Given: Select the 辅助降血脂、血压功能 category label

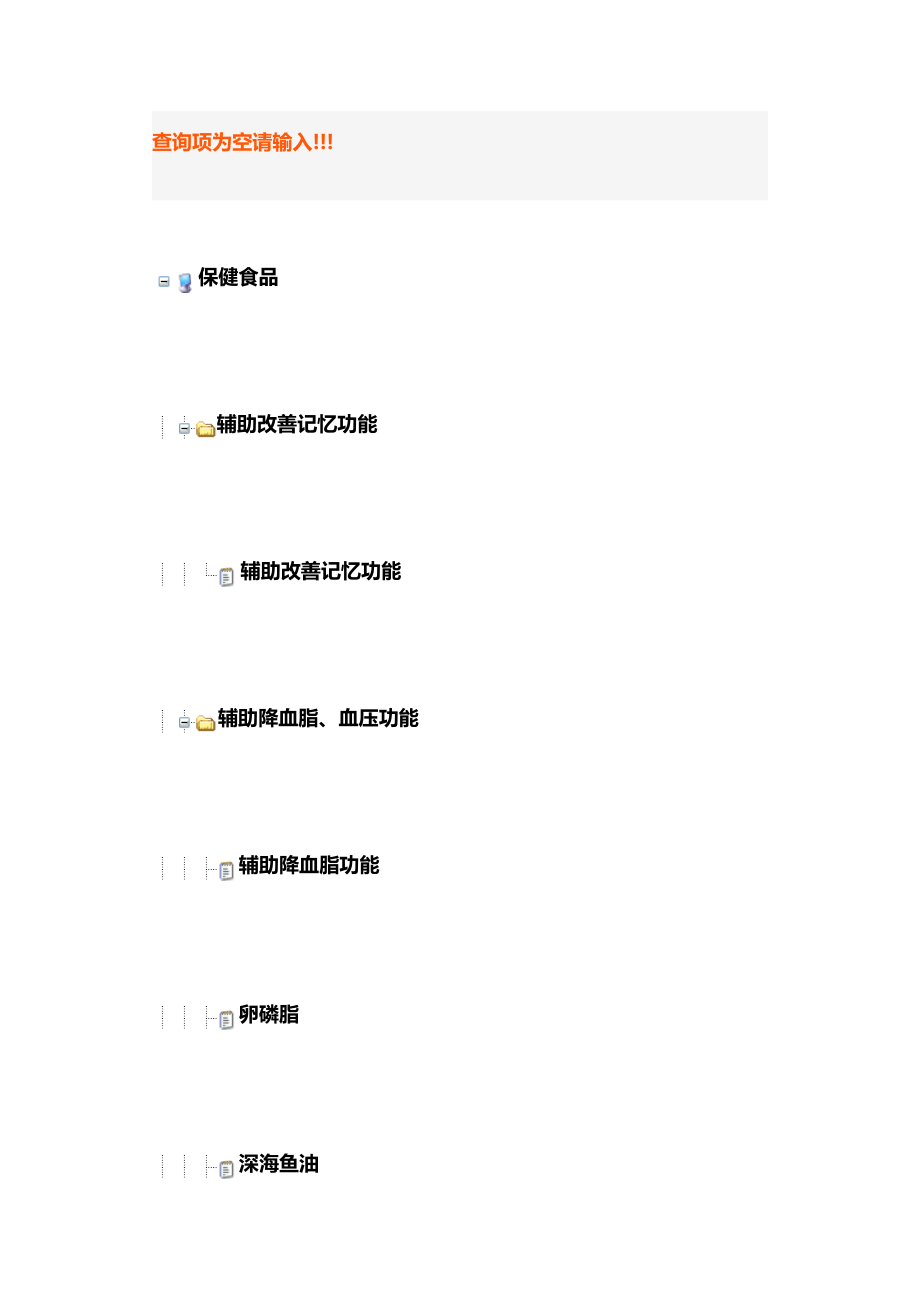Looking at the screenshot, I should (318, 719).
